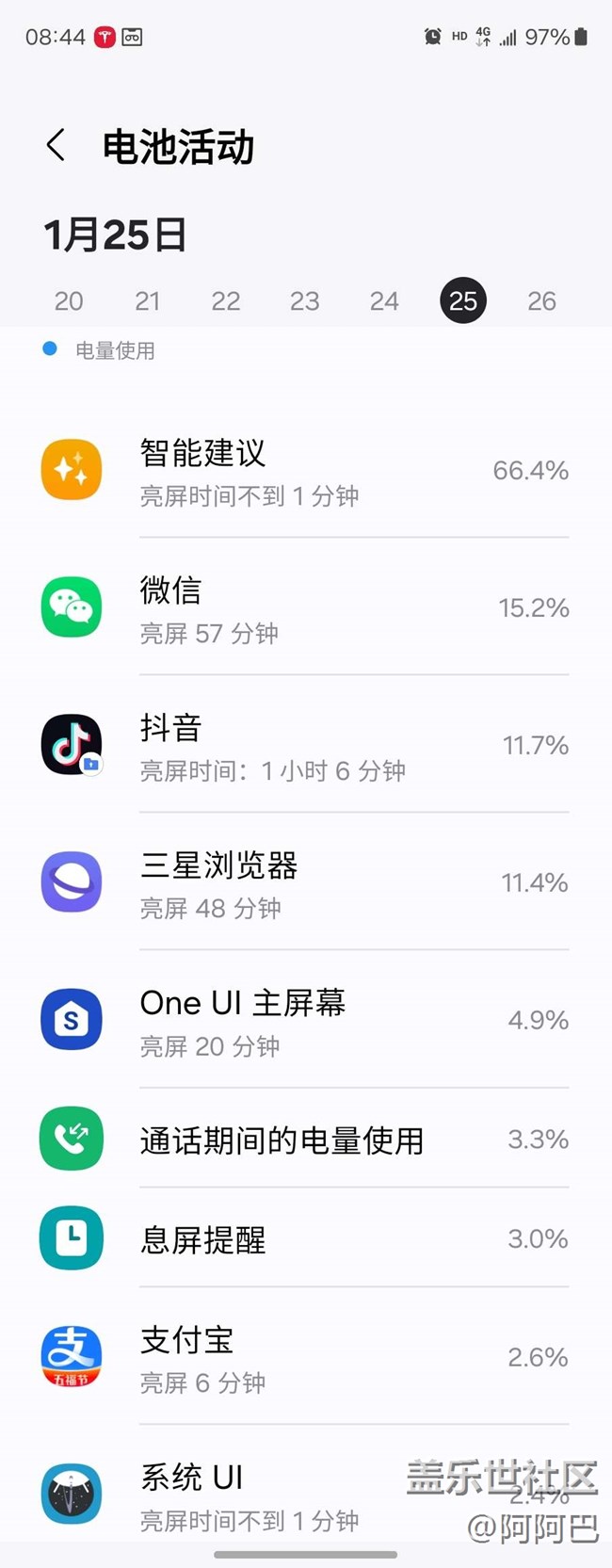Select date 23
Screen dimensions: 612x1568
point(305,301)
